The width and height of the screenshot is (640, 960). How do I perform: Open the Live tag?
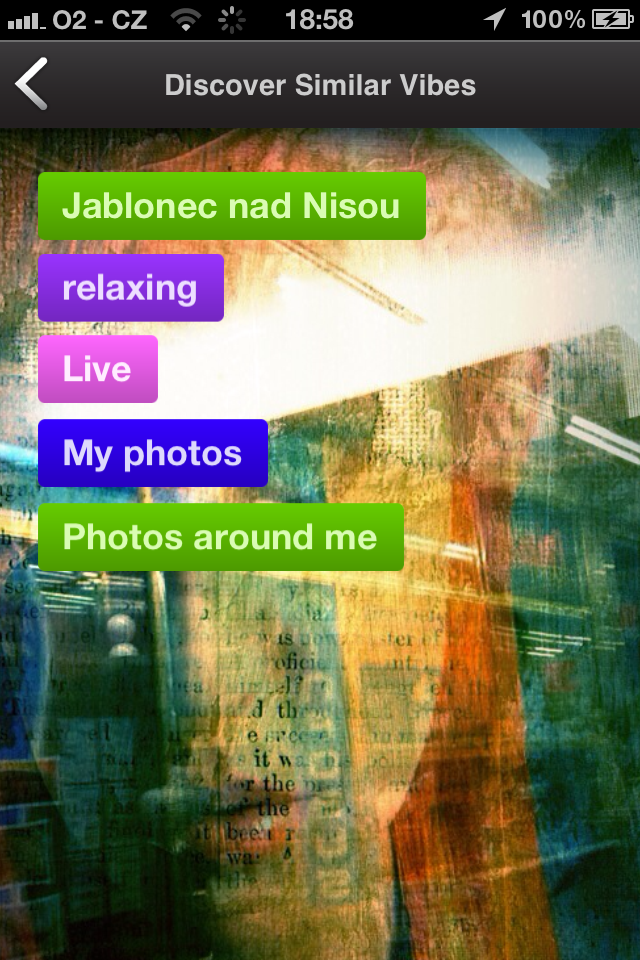click(97, 369)
